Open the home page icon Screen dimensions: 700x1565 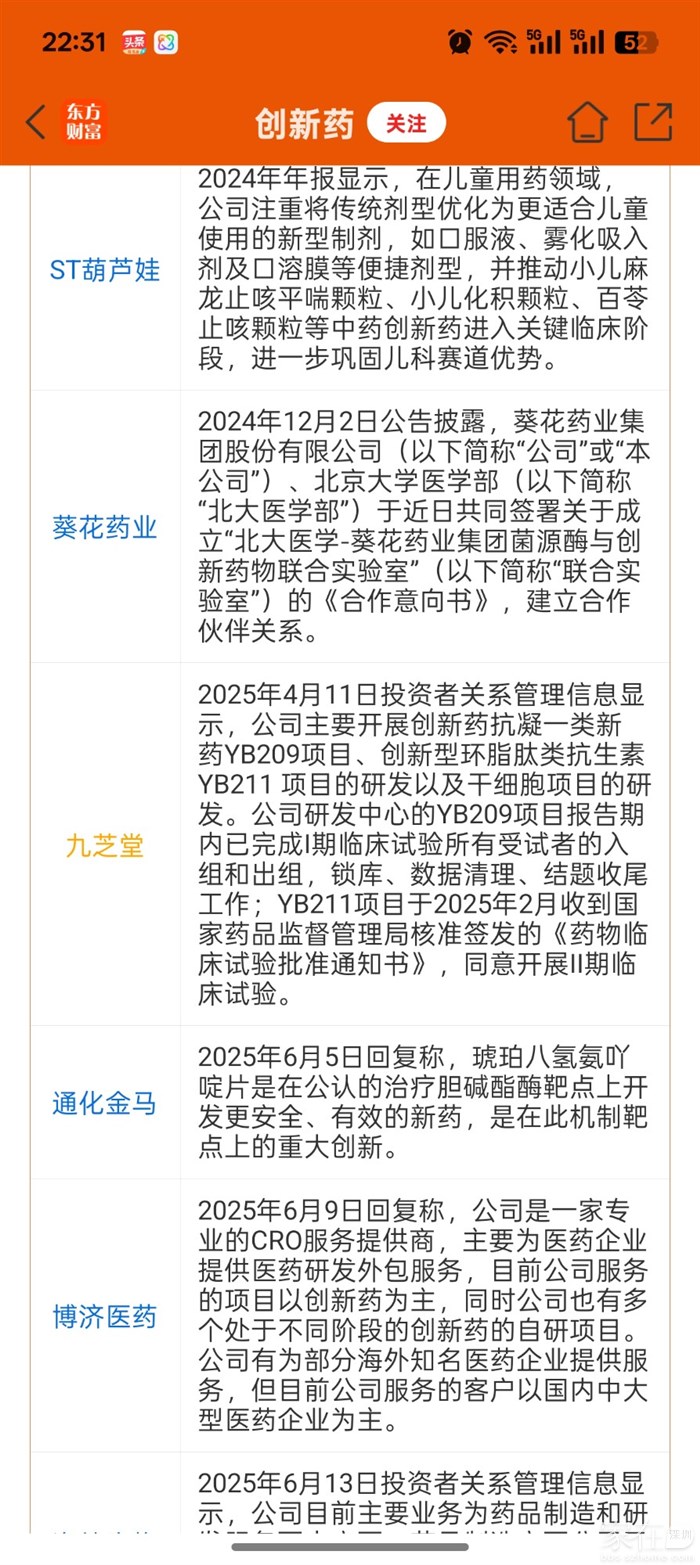pyautogui.click(x=587, y=123)
